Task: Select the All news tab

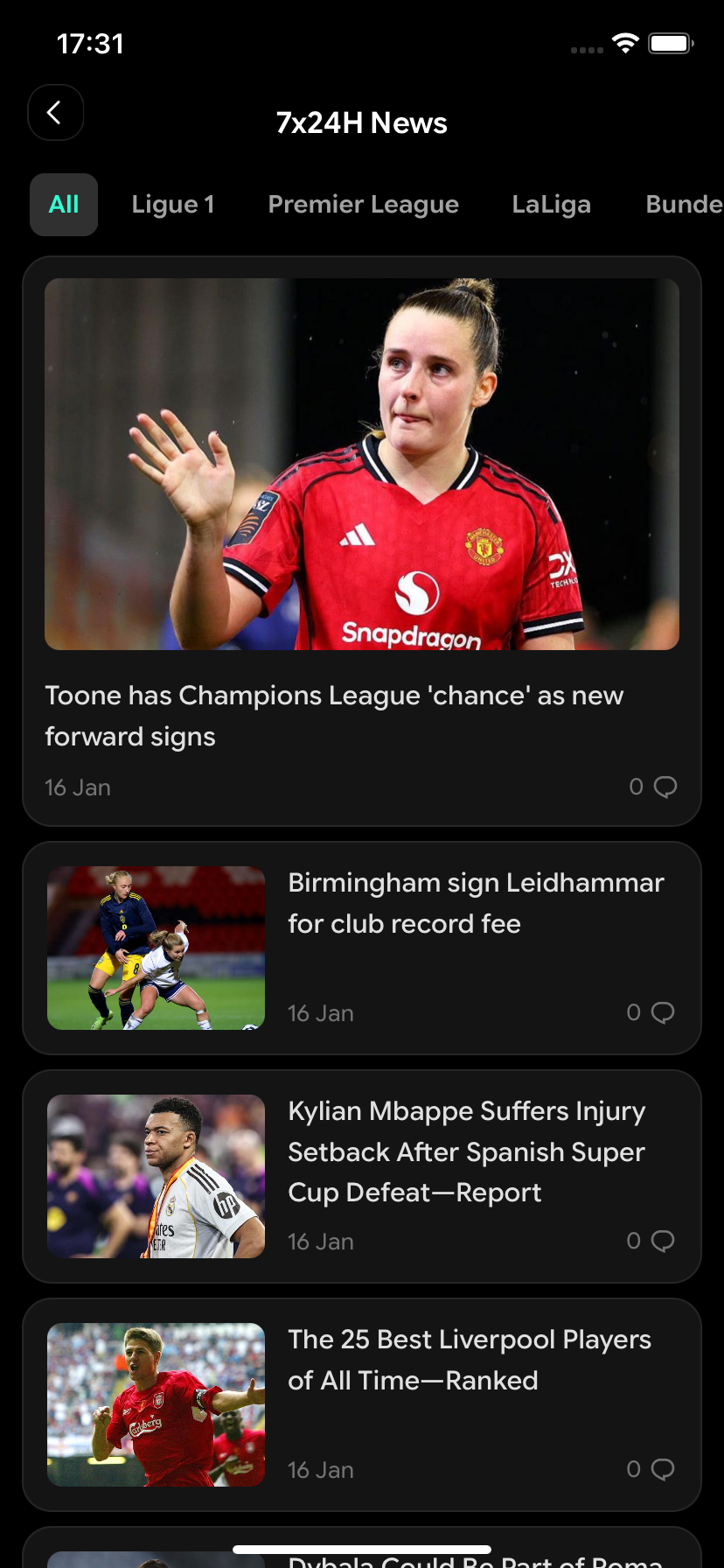Action: click(64, 205)
